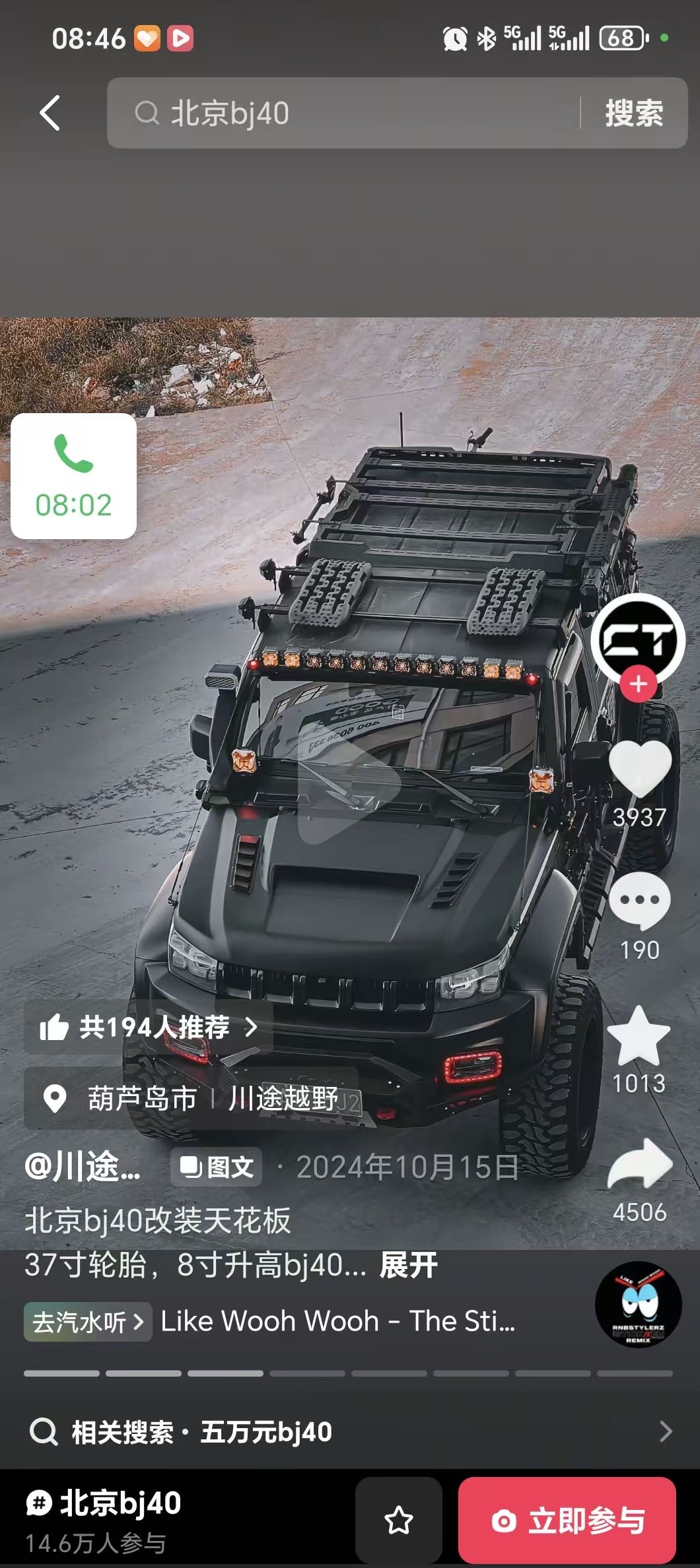Open the 葫芦岛市 川途越野 location tag
The width and height of the screenshot is (700, 1568).
(192, 1099)
